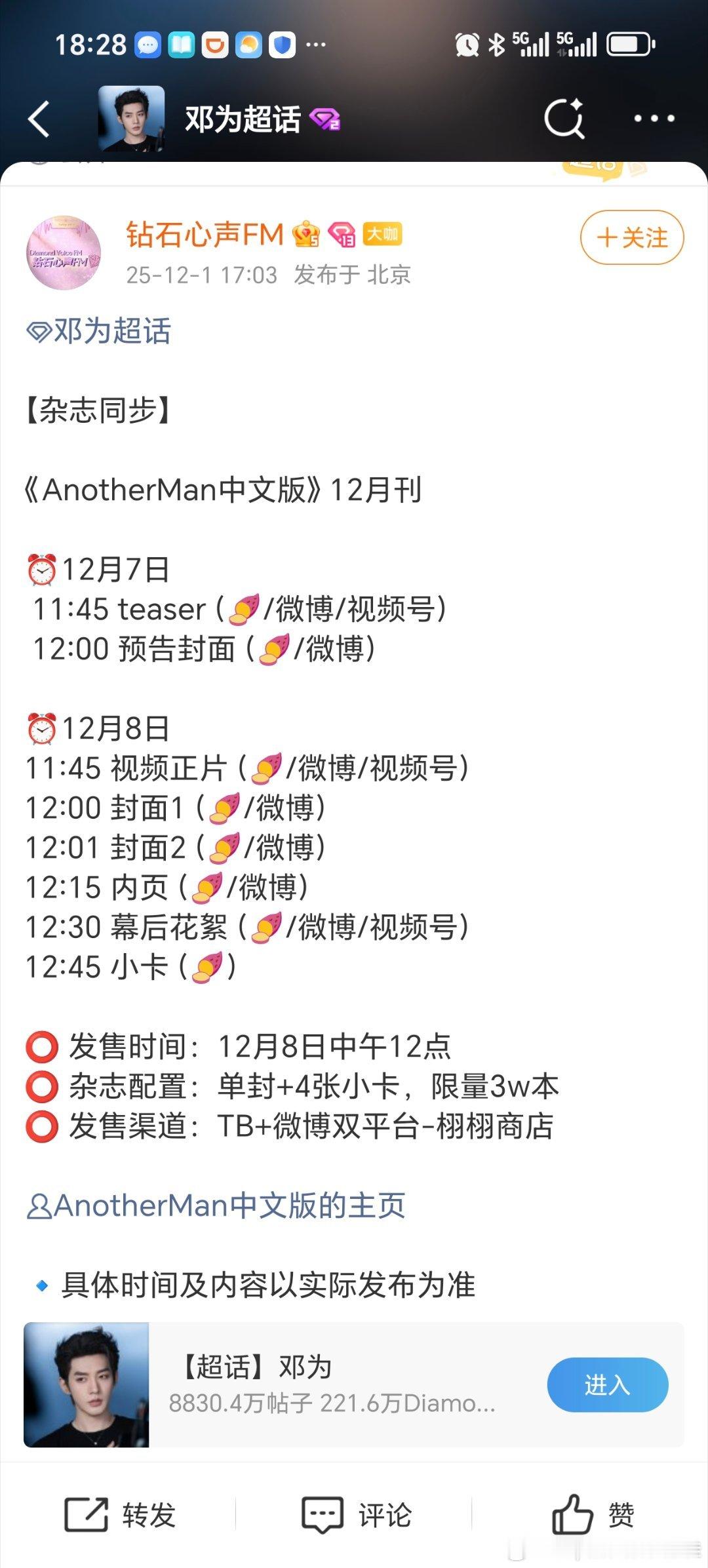Tap the 邓为超话 title in the header
708x1568 pixels.
point(243,118)
